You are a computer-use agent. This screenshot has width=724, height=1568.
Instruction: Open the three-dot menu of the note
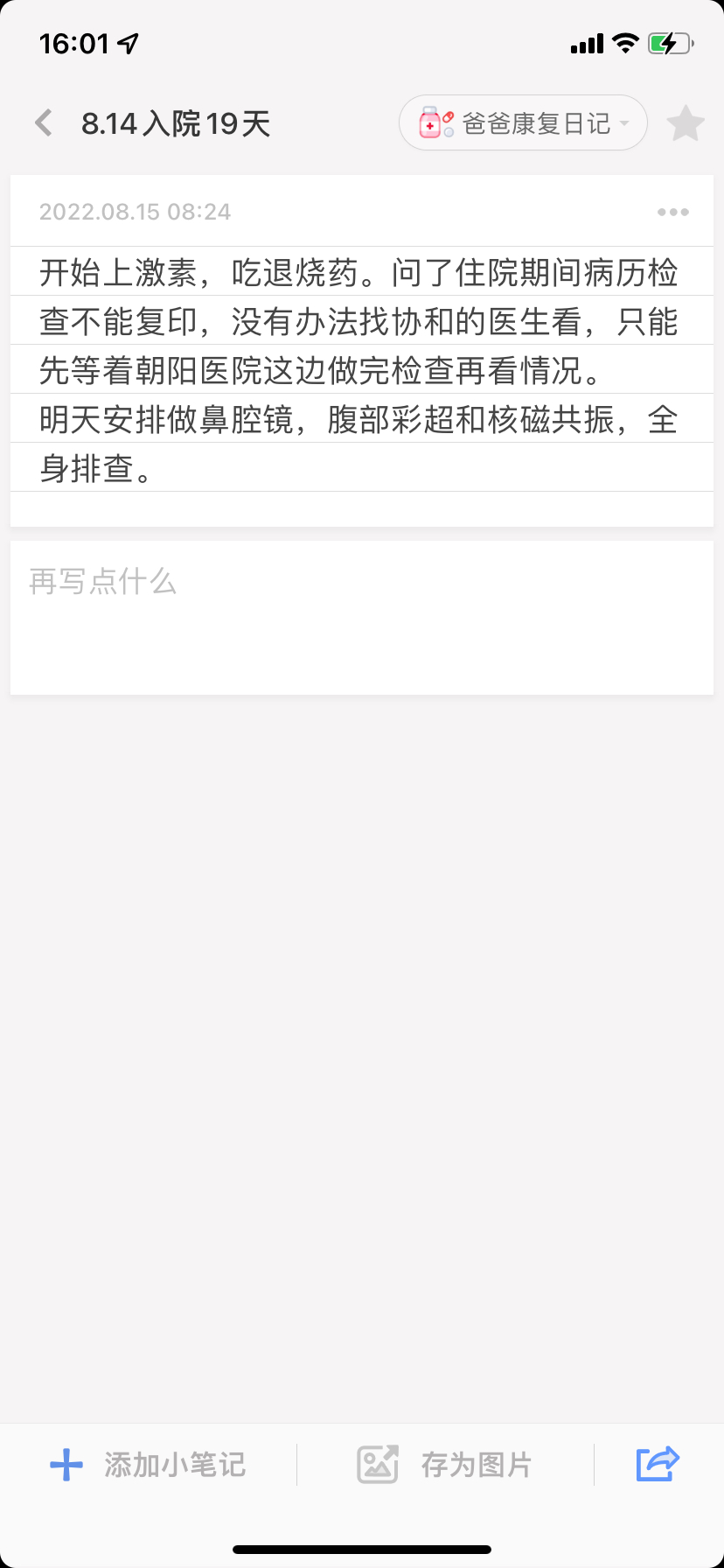672,212
